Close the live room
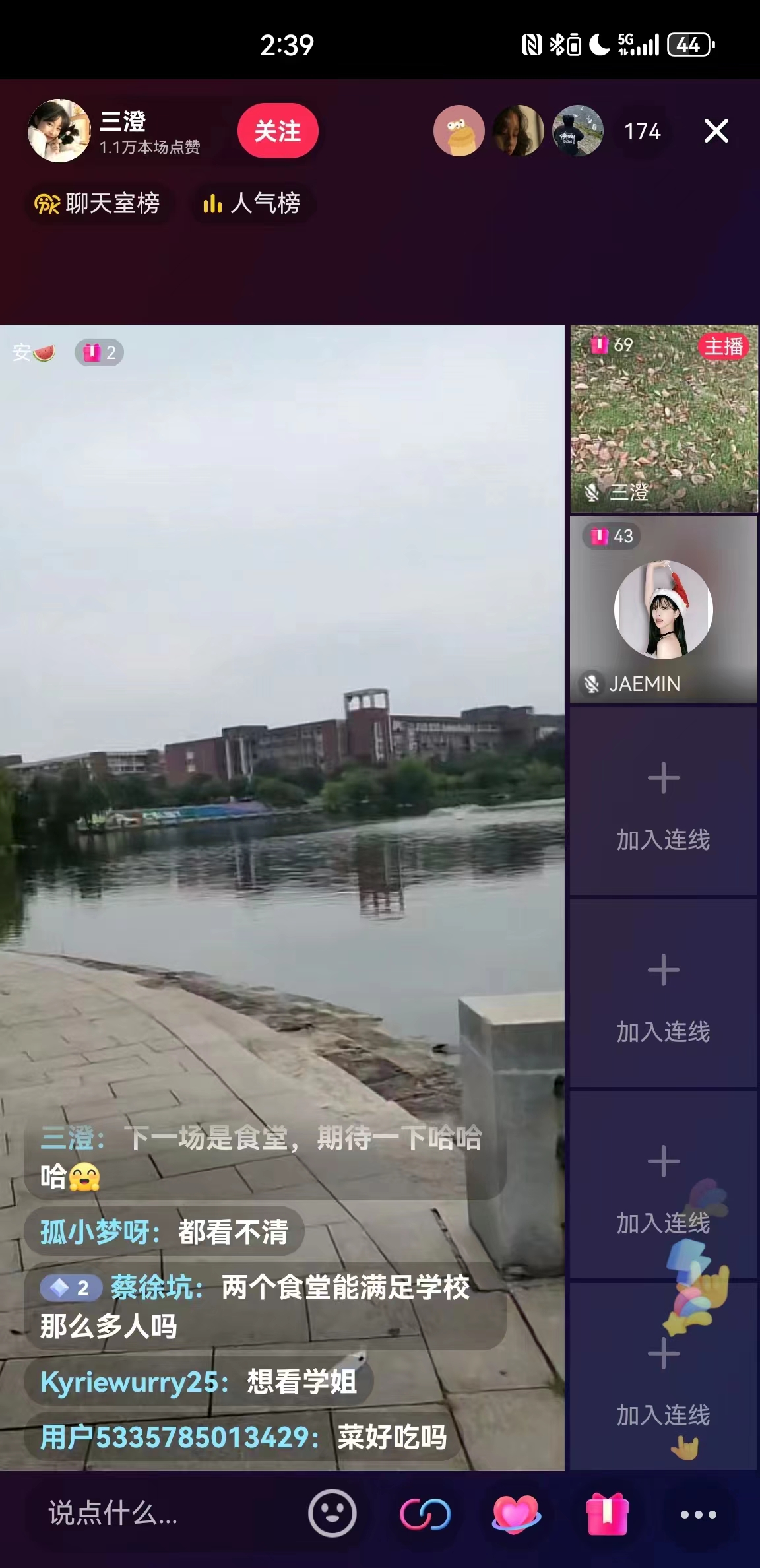 pos(716,131)
